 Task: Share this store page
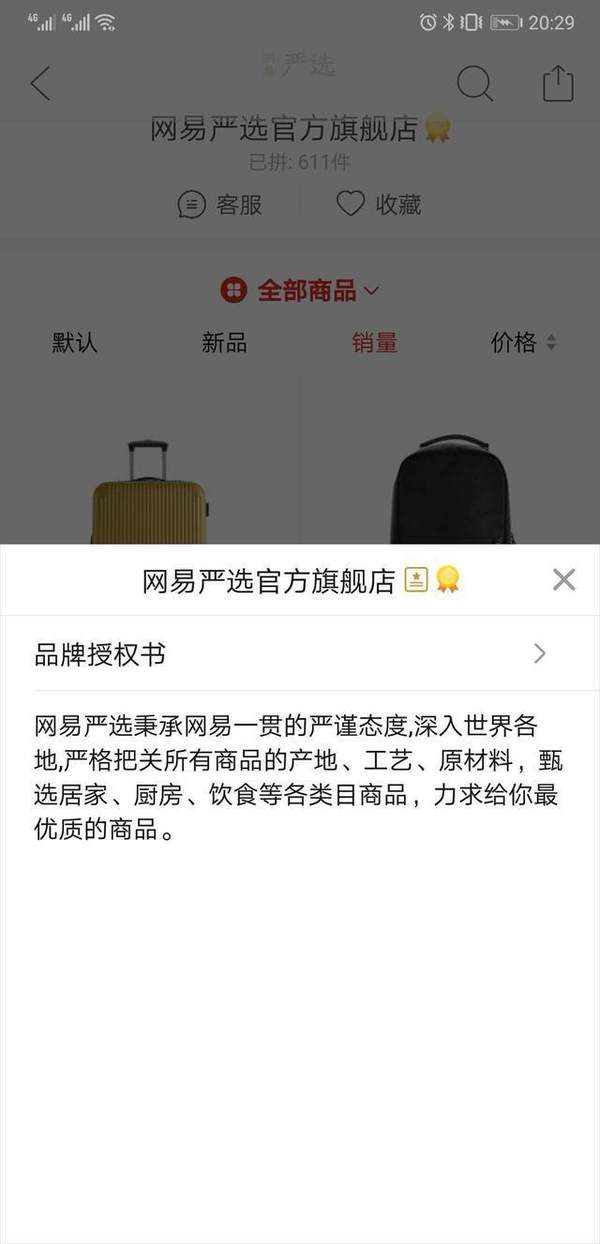(558, 83)
